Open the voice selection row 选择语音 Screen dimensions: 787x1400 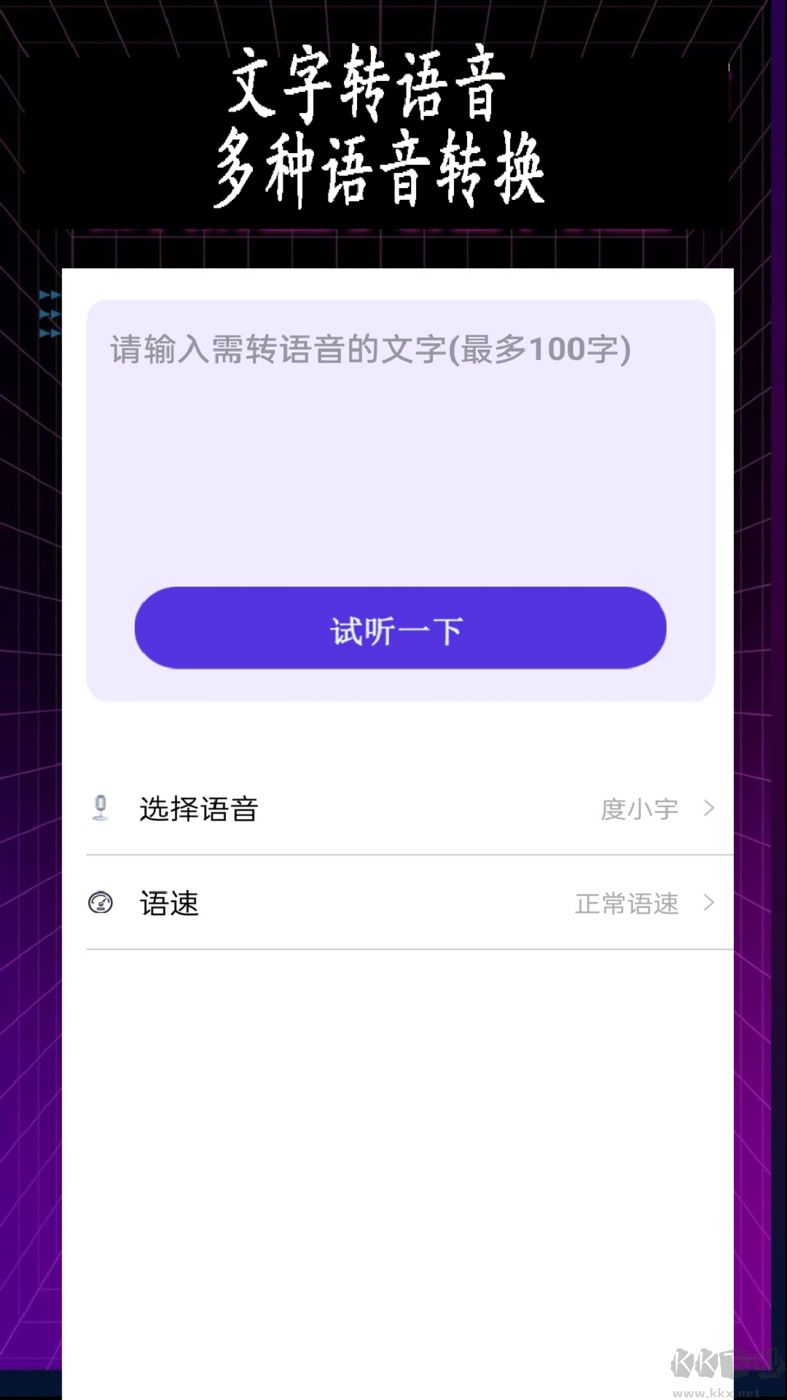tap(400, 808)
